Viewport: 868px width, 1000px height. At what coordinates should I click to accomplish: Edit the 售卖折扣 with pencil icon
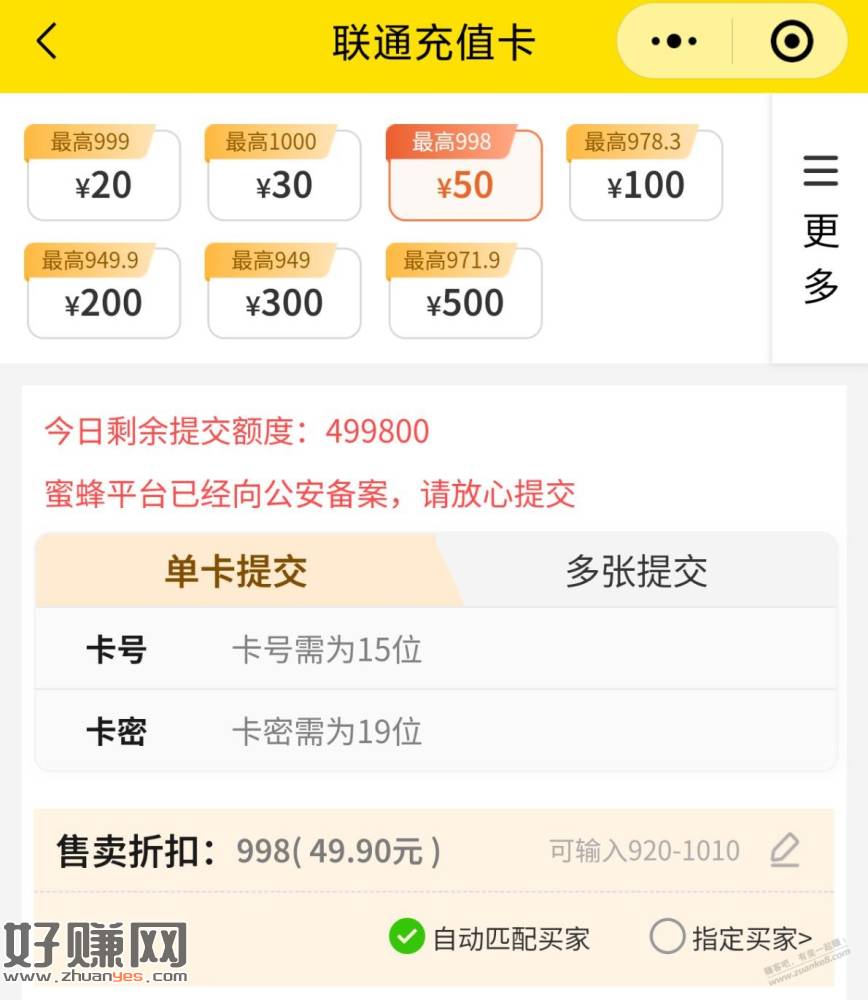click(x=785, y=851)
